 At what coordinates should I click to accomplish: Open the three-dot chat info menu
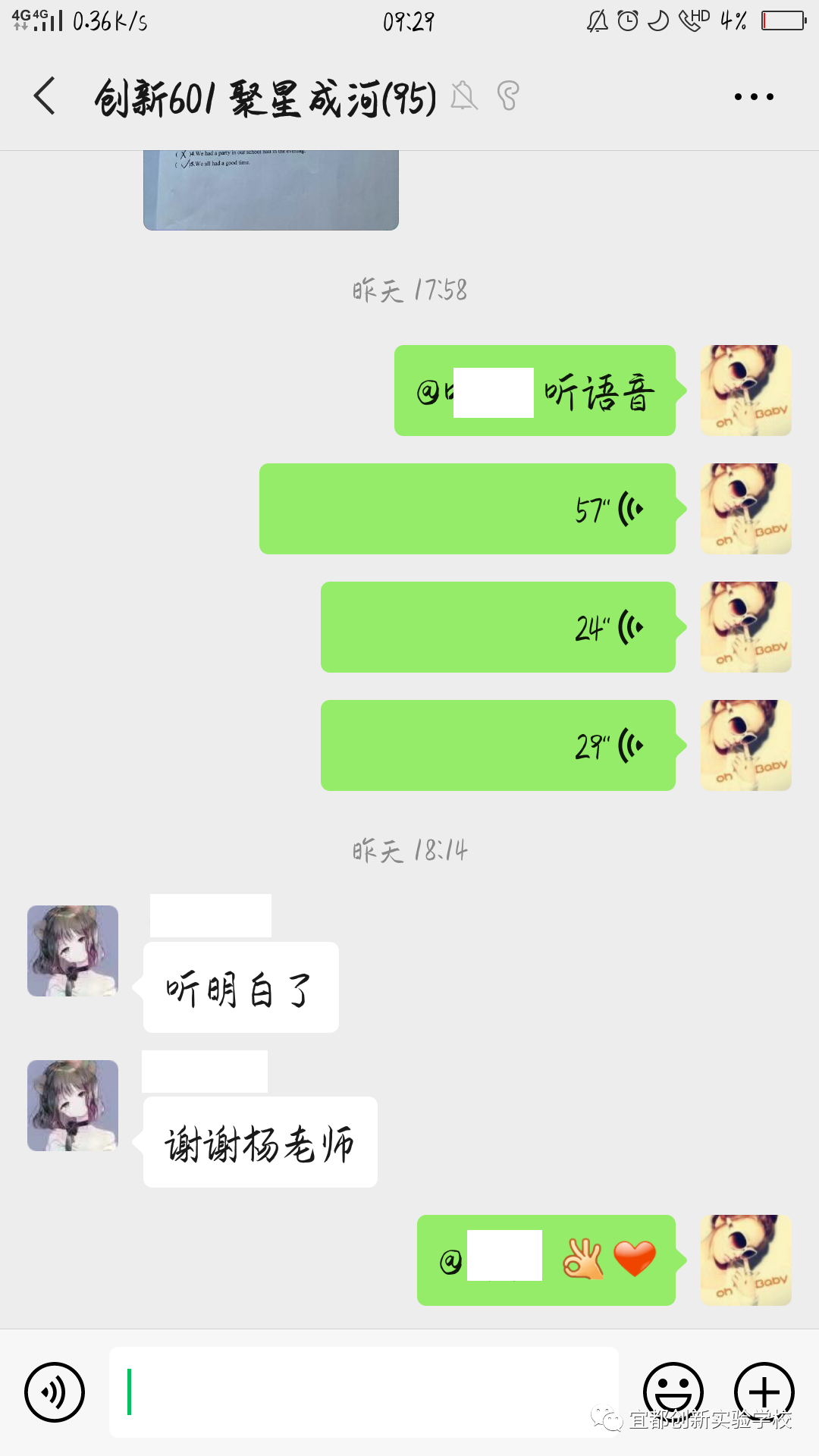tap(753, 97)
